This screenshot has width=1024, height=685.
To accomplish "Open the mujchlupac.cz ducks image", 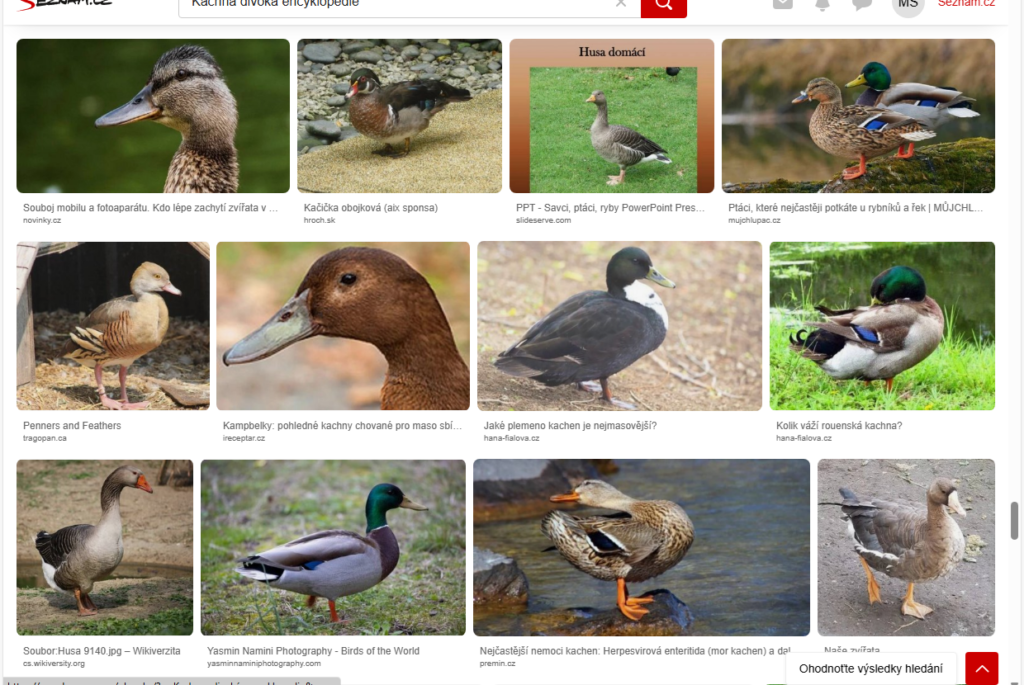I will pos(858,116).
